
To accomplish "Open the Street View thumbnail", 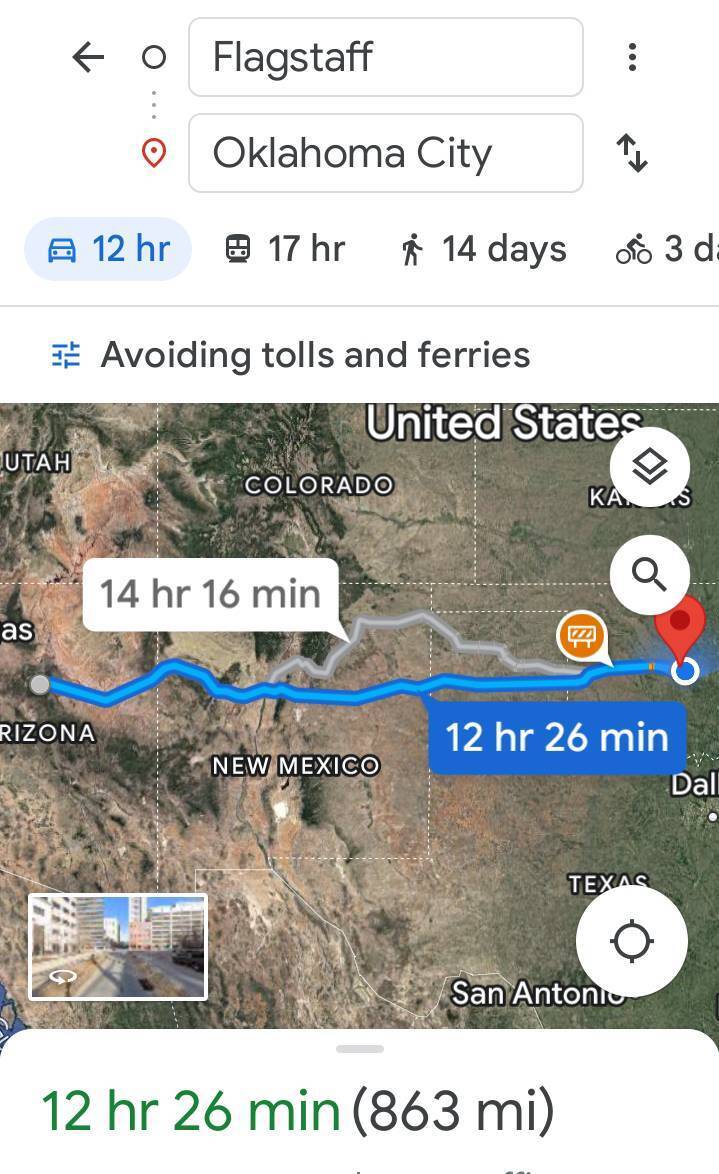I will (118, 947).
